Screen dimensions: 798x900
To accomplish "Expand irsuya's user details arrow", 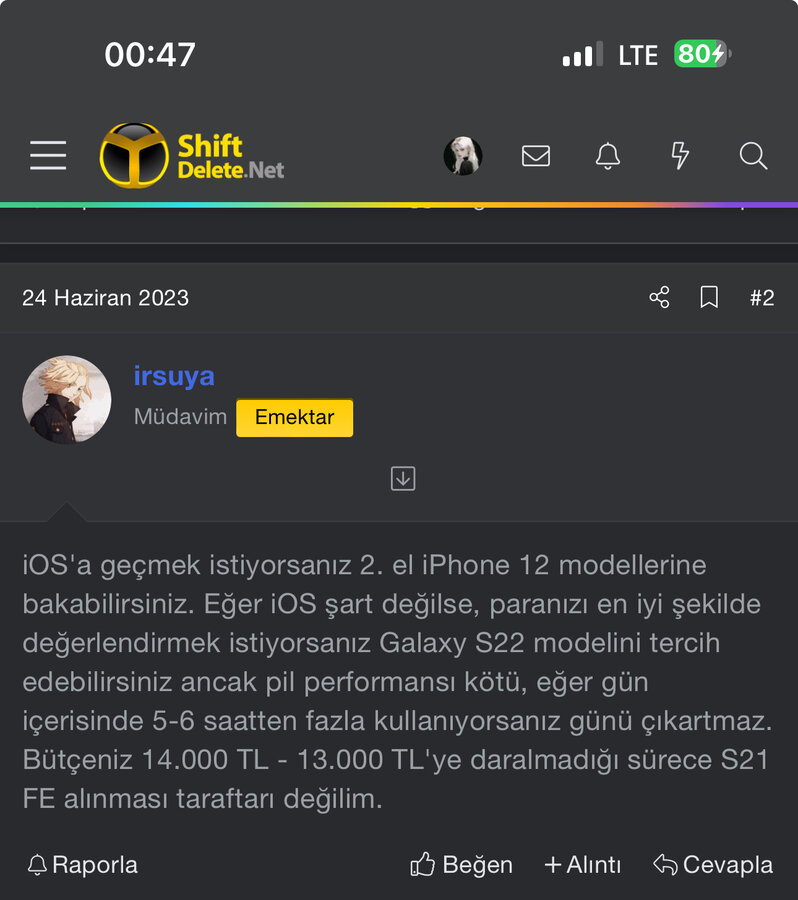I will [x=403, y=478].
